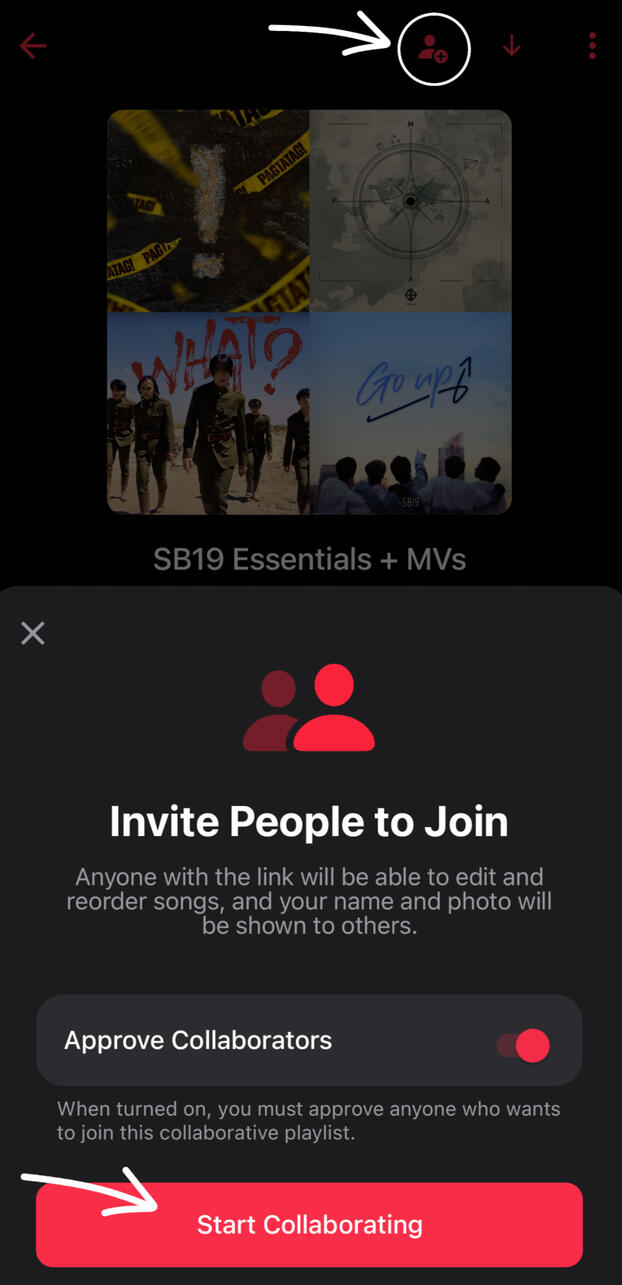Open the three-dot overflow menu

593,46
